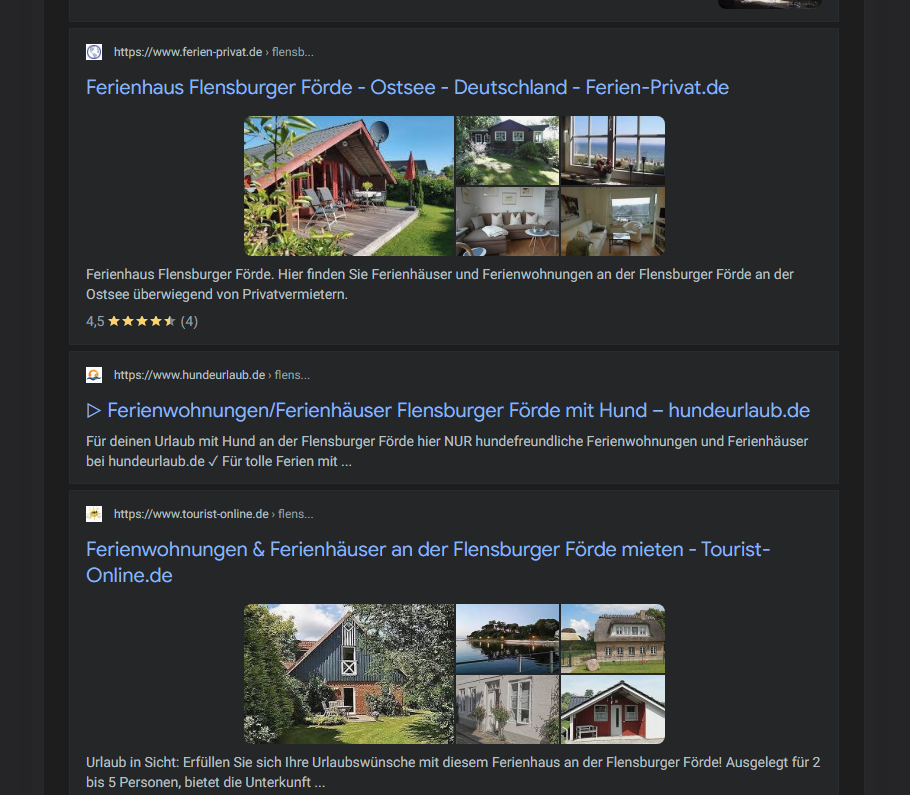View the Ferien-Privat.de photo collage
910x795 pixels.
454,186
